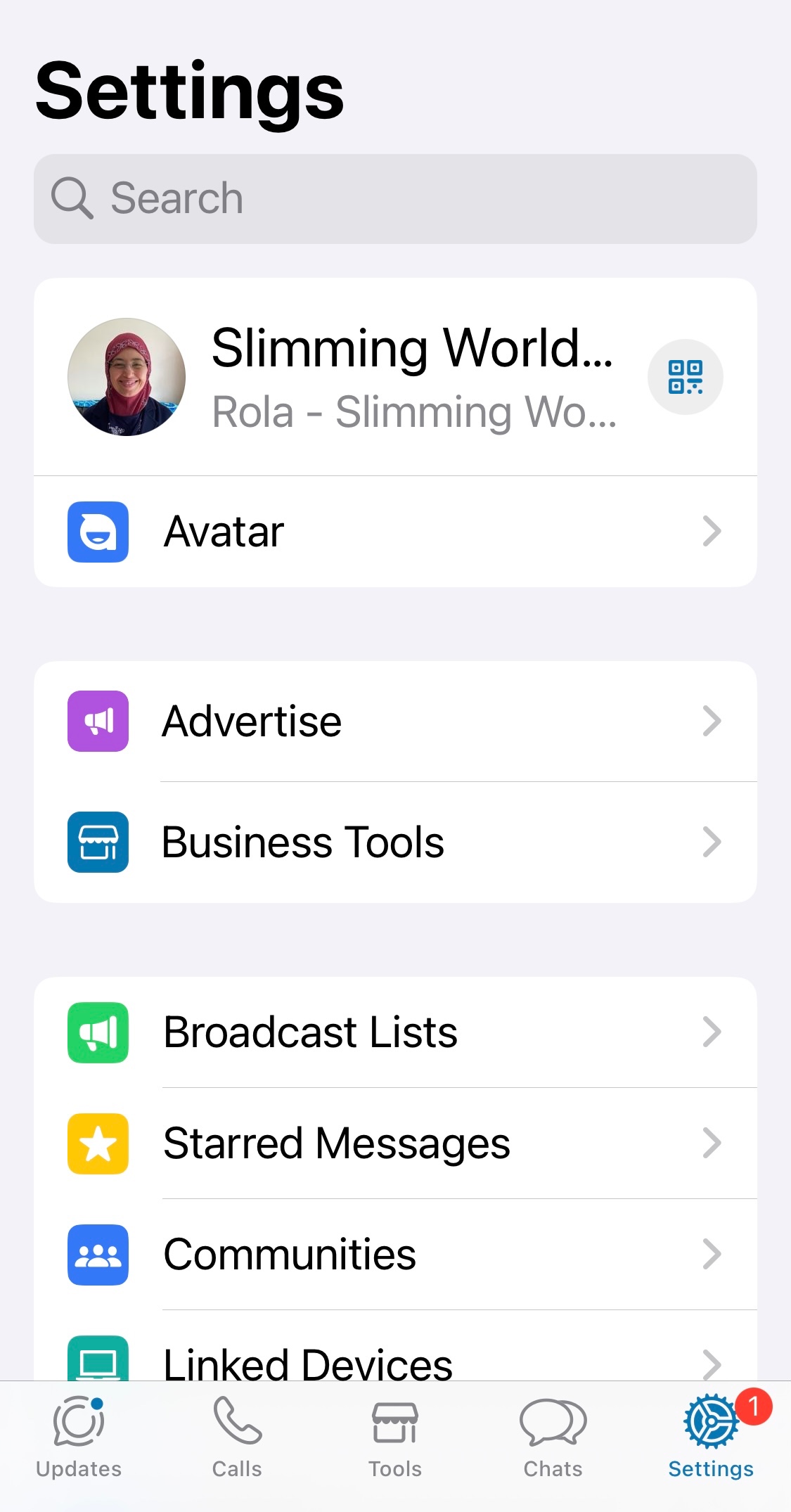Show the profile QR code
This screenshot has height=1512, width=791.
coord(685,378)
